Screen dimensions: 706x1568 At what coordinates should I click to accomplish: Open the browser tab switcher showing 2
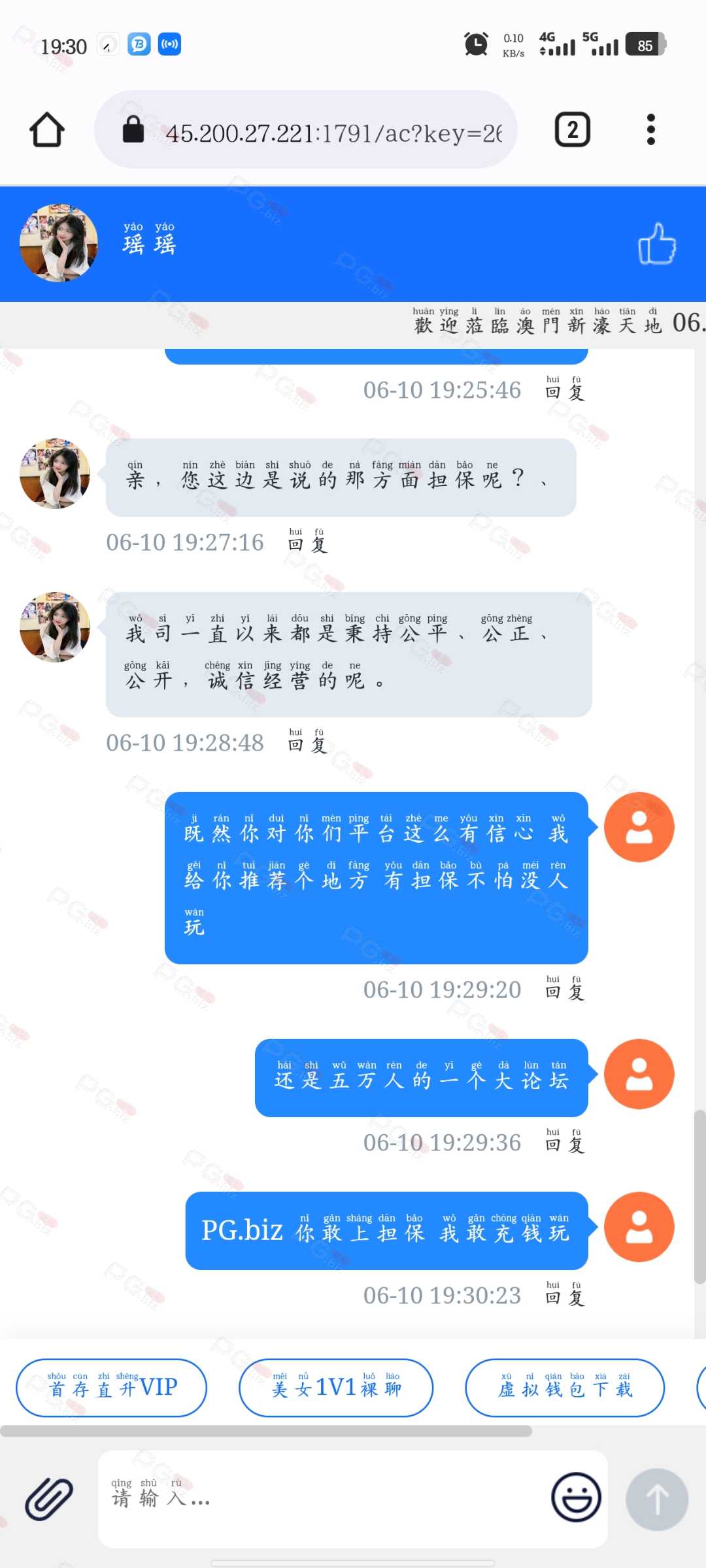[573, 129]
